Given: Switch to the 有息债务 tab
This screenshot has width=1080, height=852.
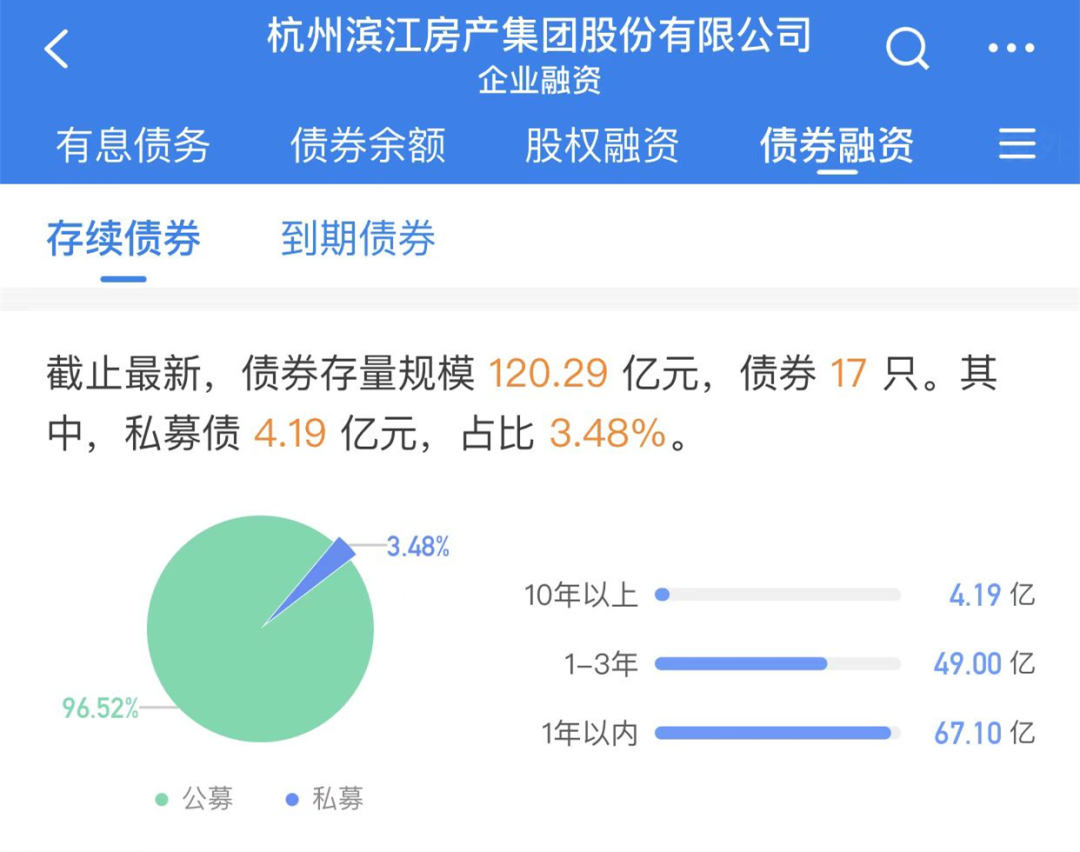Looking at the screenshot, I should pos(133,145).
